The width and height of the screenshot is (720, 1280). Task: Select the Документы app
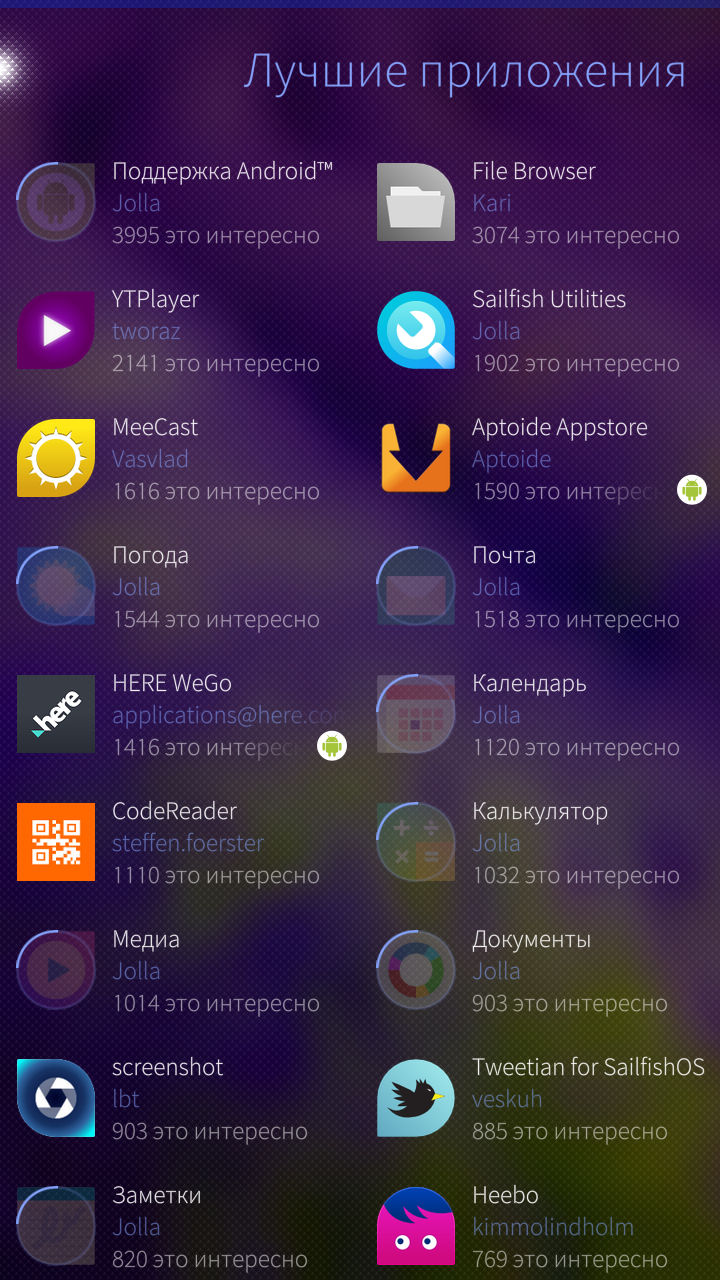[x=540, y=971]
